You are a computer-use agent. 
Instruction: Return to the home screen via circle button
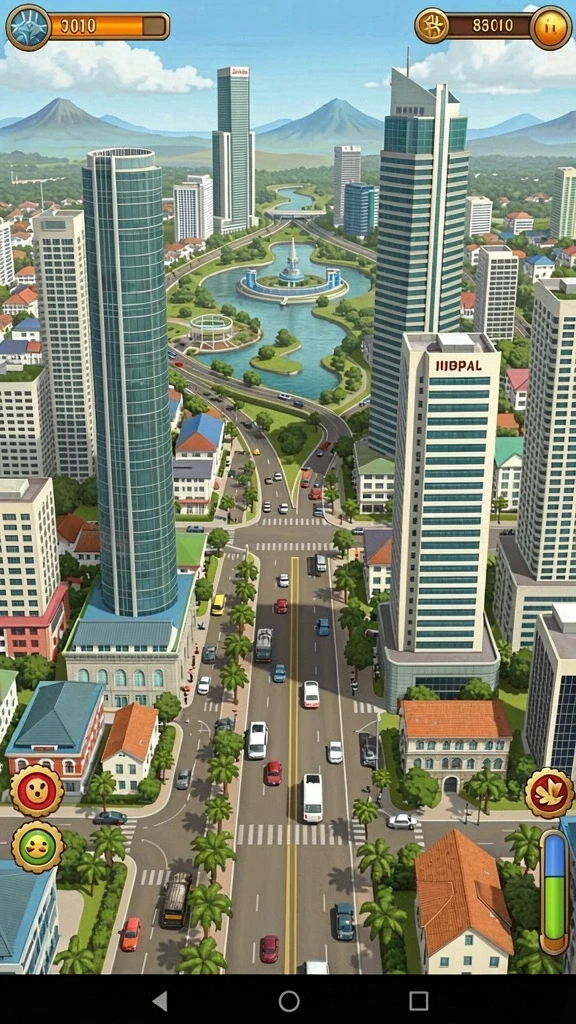click(x=289, y=1000)
